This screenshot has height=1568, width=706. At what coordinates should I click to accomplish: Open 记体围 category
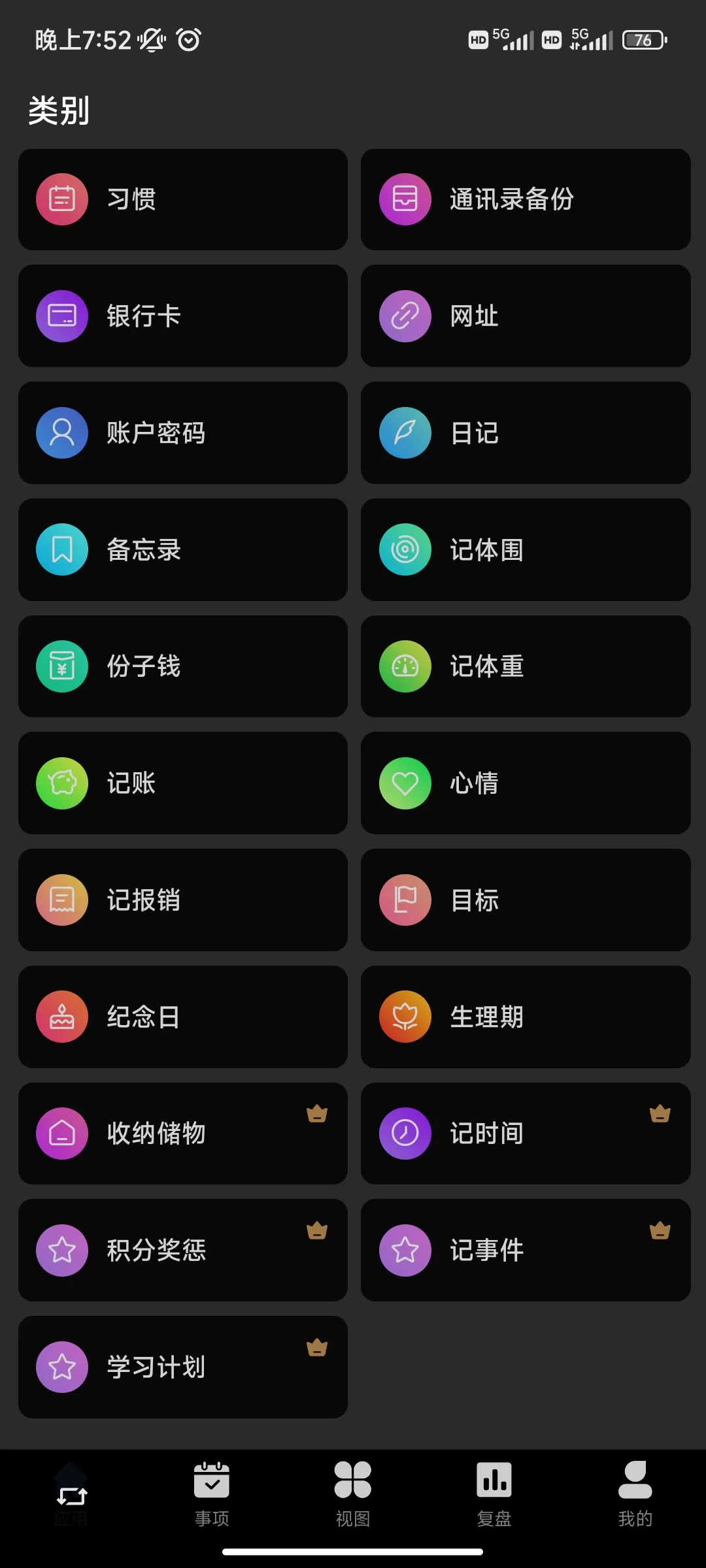(x=526, y=549)
